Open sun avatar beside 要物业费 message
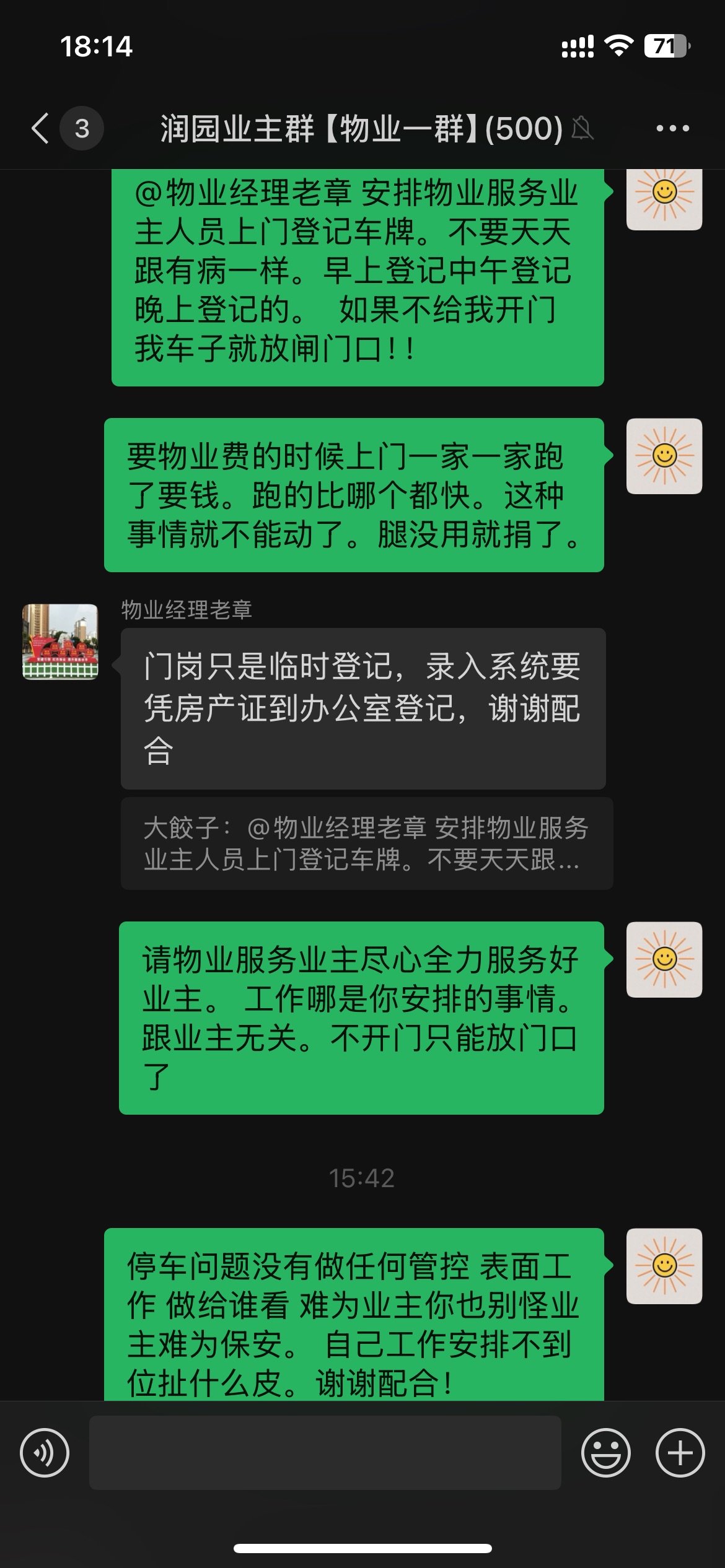725x1568 pixels. (664, 456)
